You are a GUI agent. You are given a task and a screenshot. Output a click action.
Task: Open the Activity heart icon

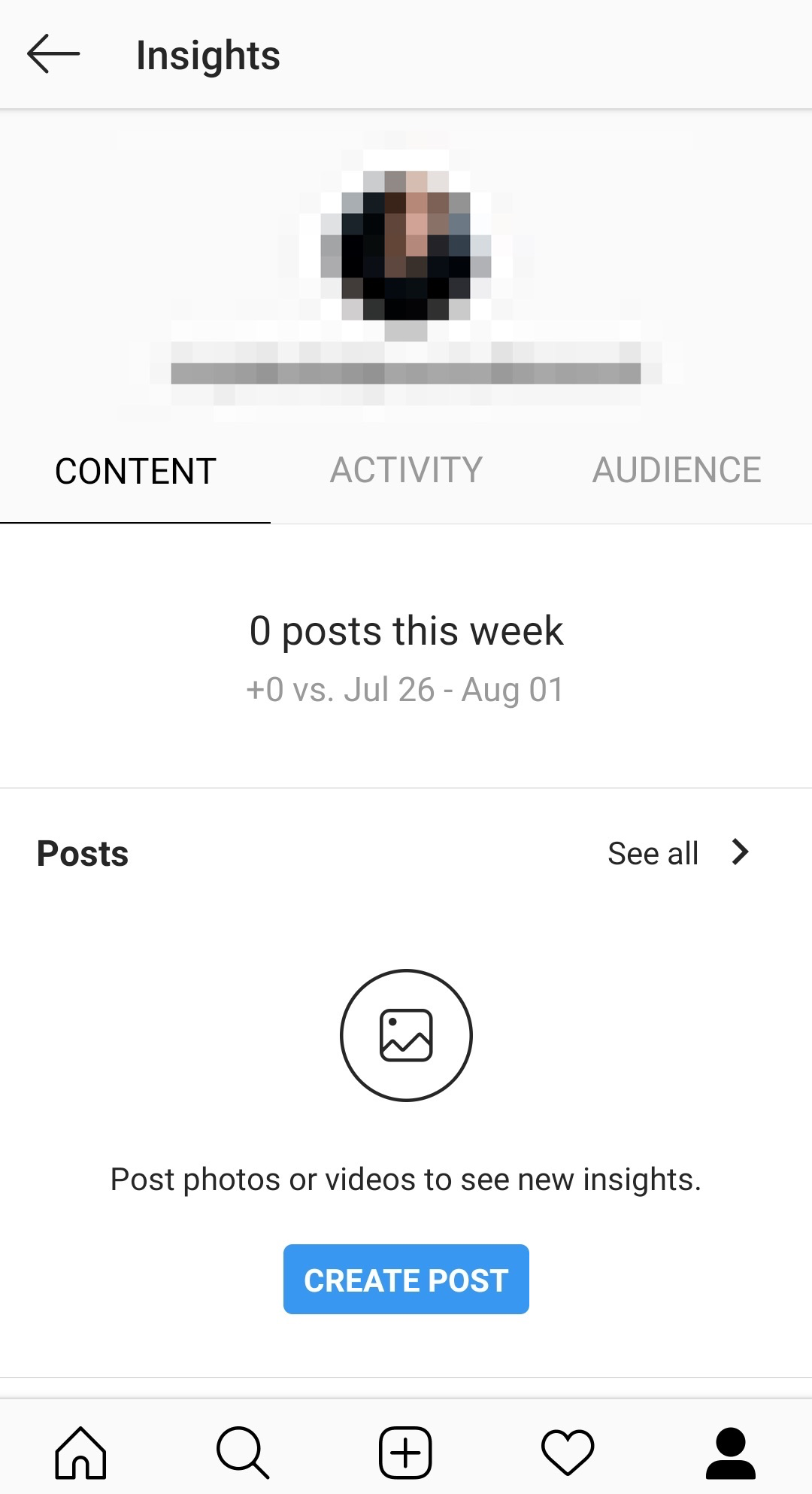(568, 1452)
